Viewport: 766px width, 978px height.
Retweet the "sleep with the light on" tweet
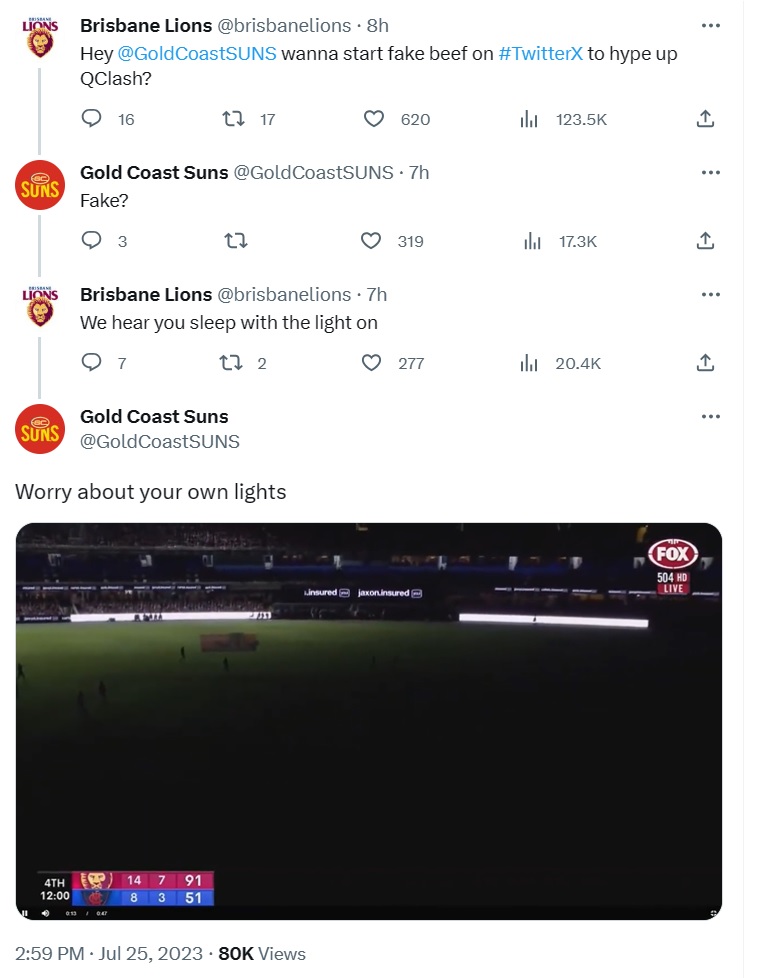coord(231,363)
